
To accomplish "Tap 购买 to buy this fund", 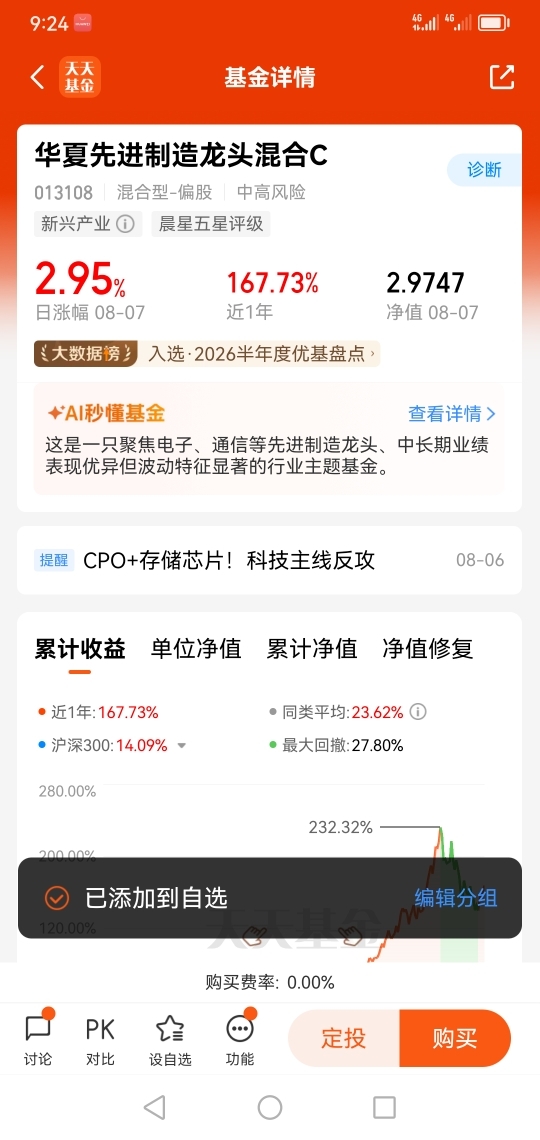I will [x=455, y=1038].
